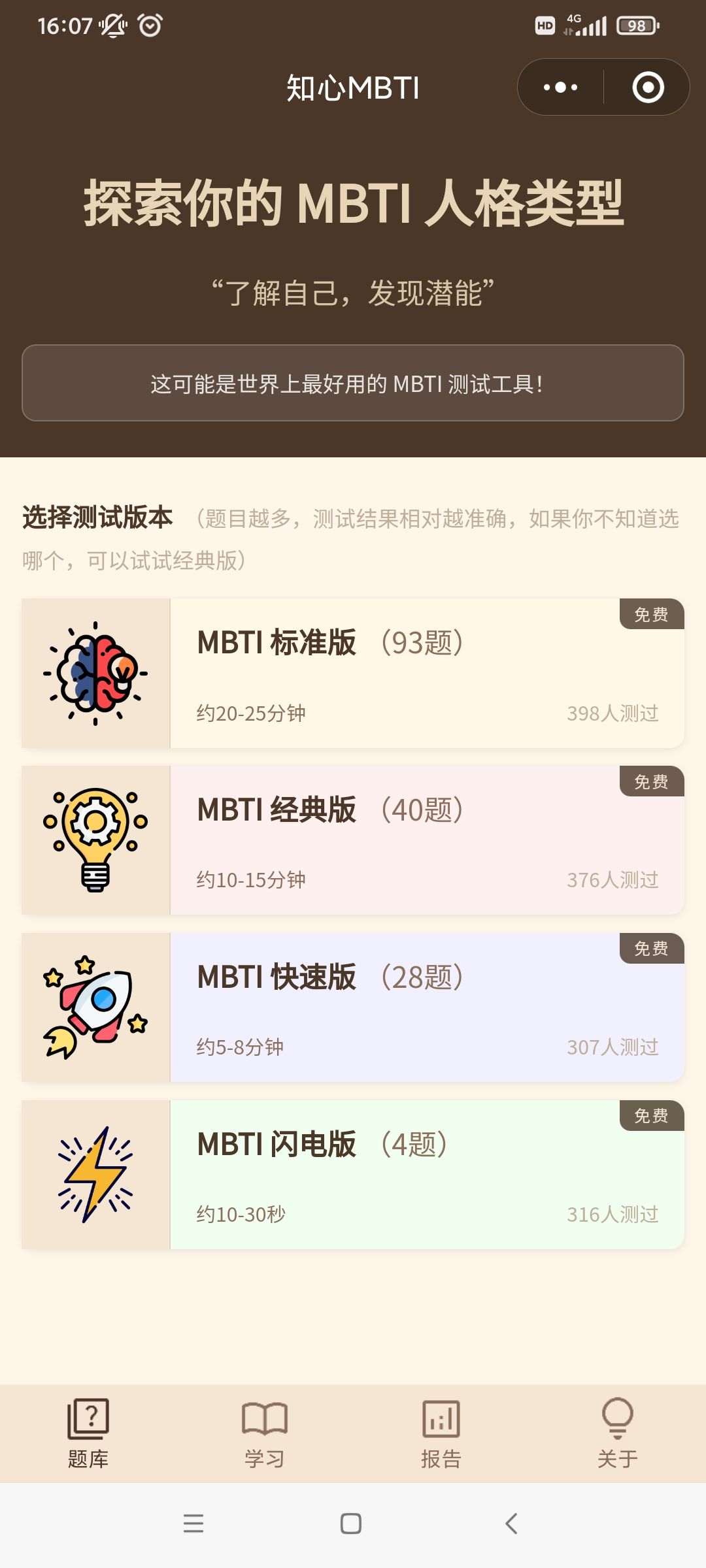The width and height of the screenshot is (706, 1568).
Task: Switch to the 关于 tab
Action: click(618, 1433)
